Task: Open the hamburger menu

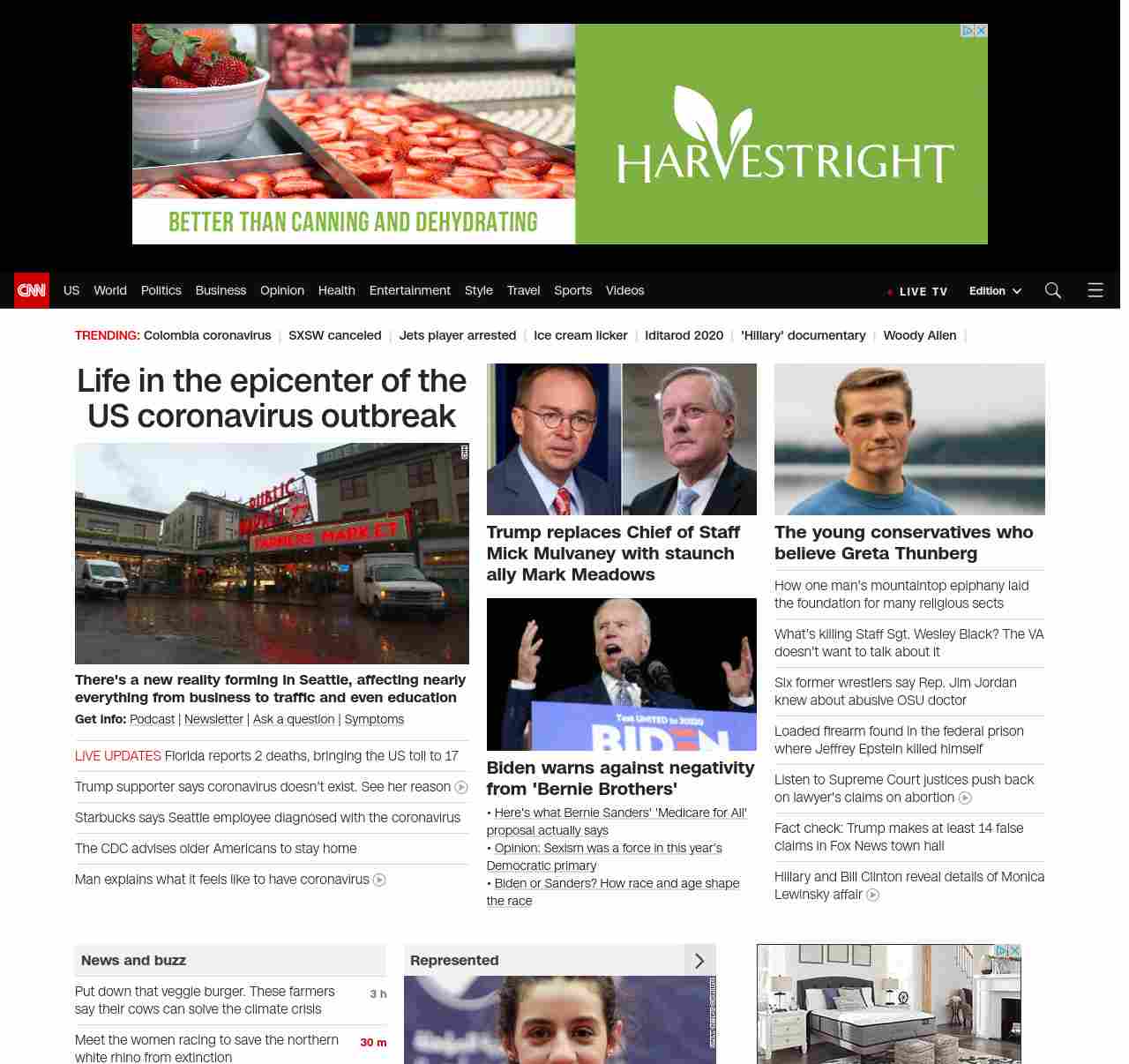Action: pyautogui.click(x=1095, y=290)
